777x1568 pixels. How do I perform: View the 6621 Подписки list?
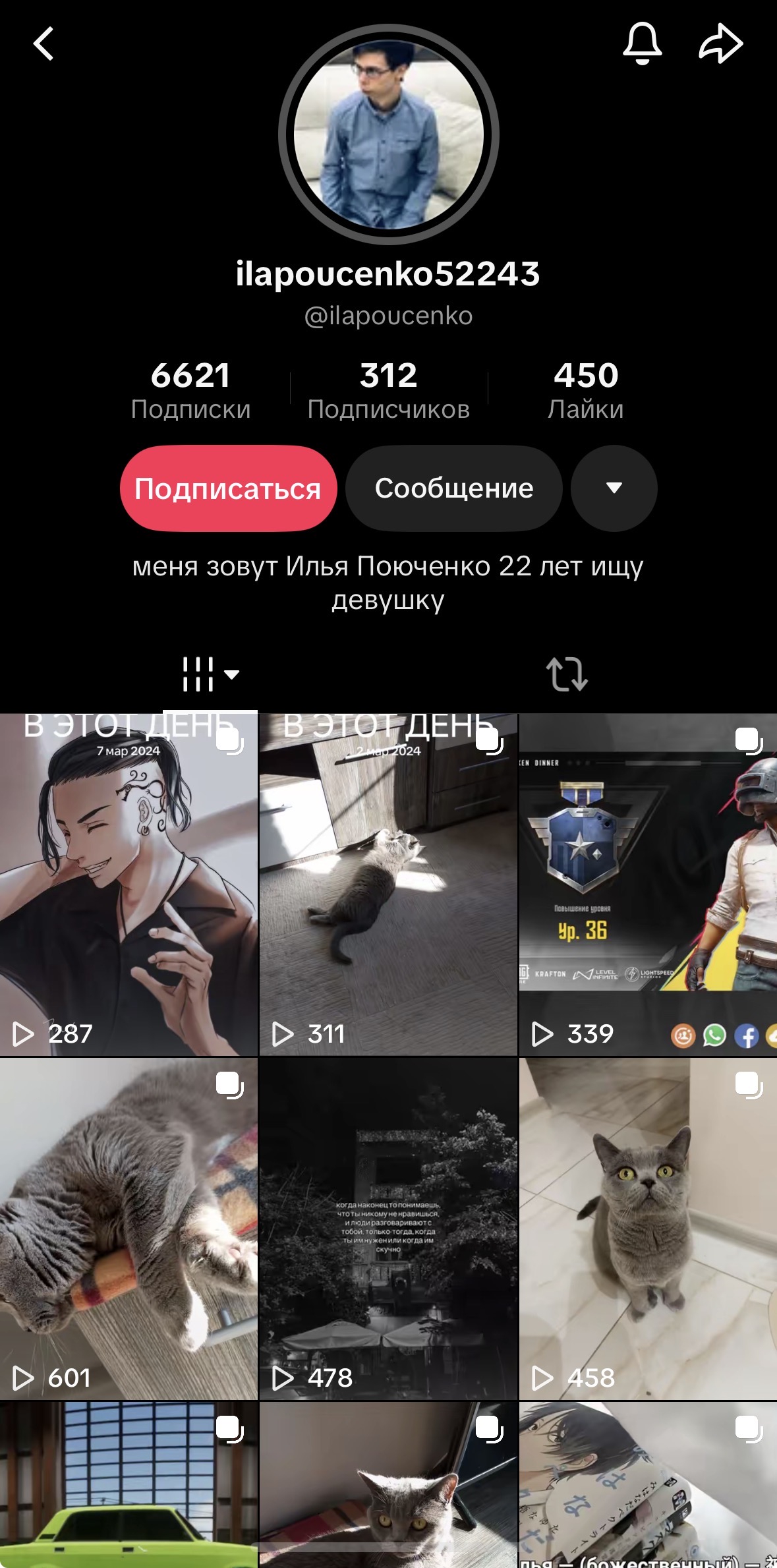(x=190, y=390)
